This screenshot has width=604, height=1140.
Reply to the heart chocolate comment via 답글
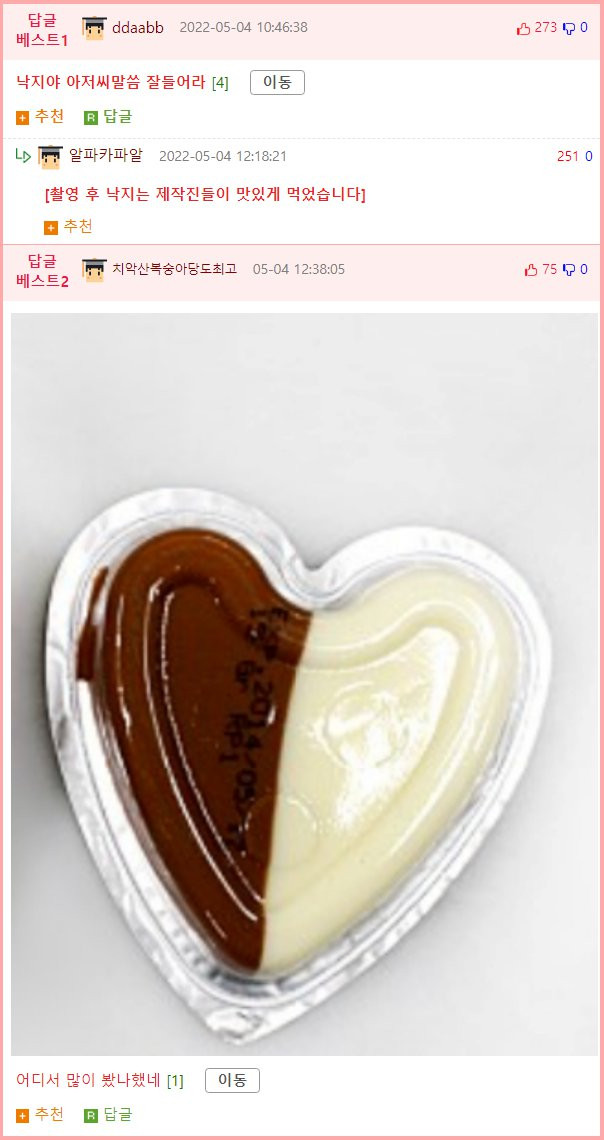pos(108,1115)
